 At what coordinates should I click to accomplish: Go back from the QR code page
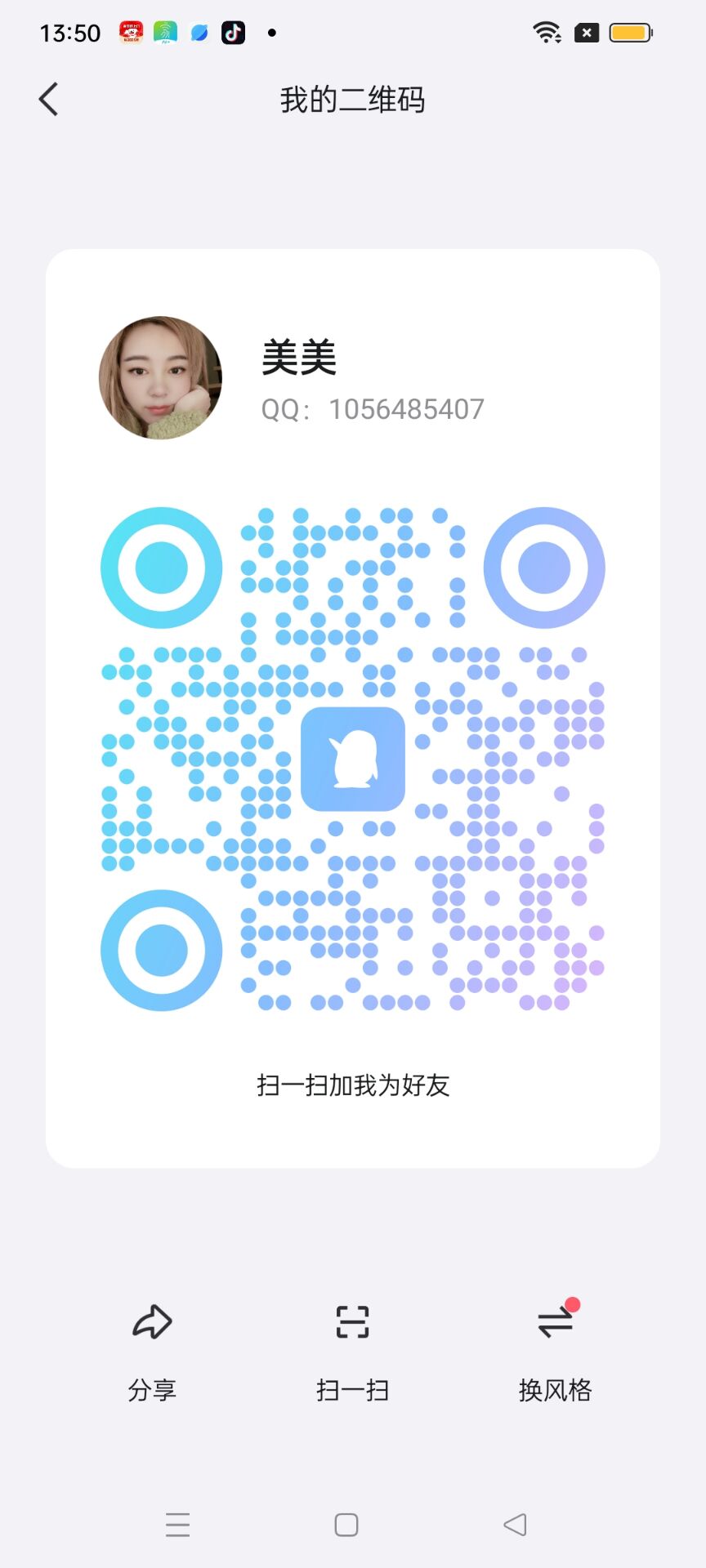click(x=49, y=100)
